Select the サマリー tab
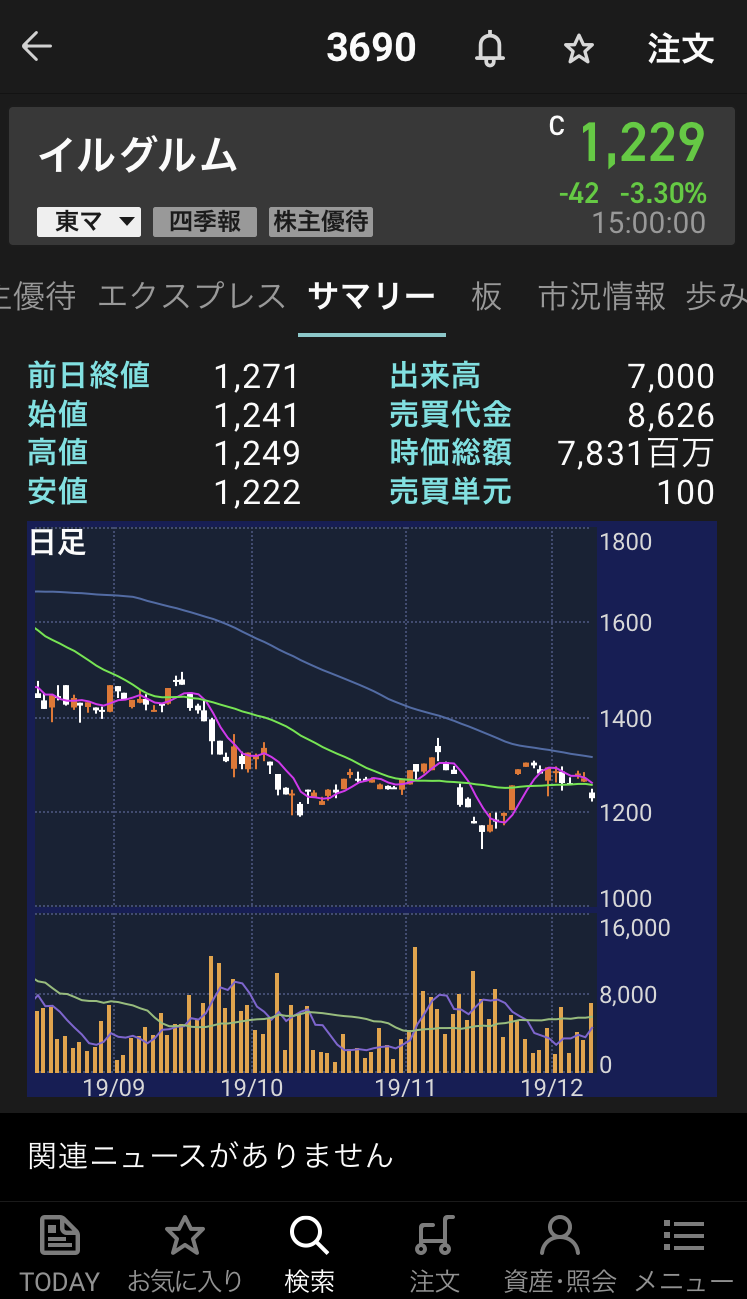This screenshot has height=1299, width=747. (x=372, y=296)
